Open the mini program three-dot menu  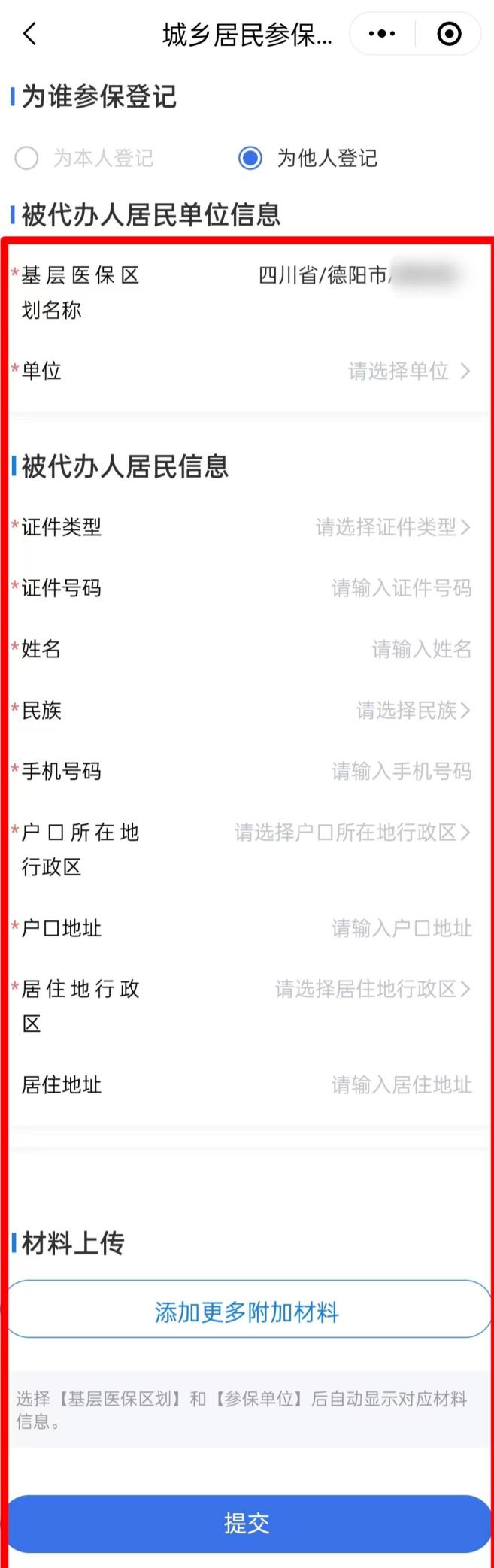click(382, 34)
